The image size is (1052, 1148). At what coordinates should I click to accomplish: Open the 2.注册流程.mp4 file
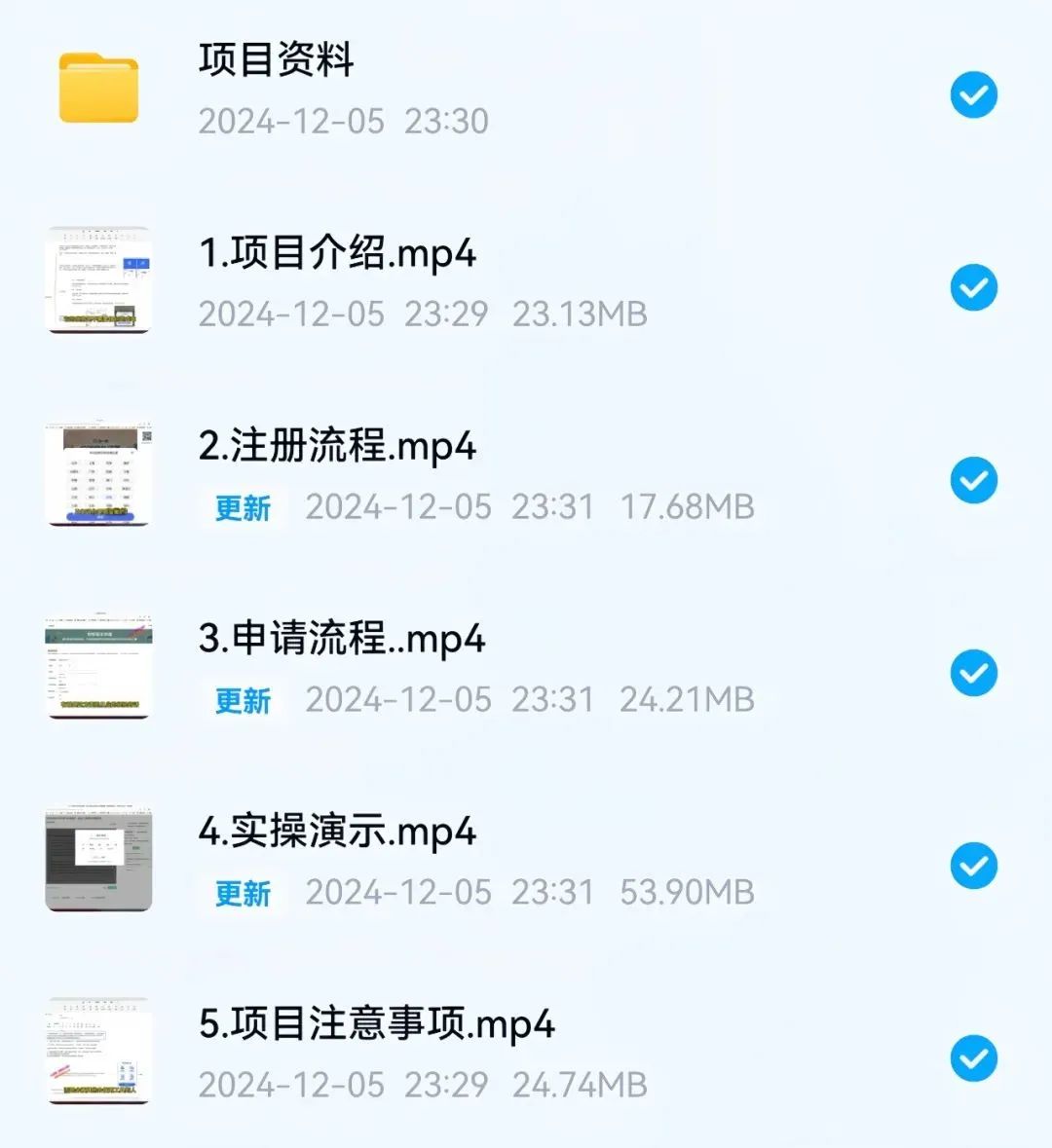coord(337,447)
